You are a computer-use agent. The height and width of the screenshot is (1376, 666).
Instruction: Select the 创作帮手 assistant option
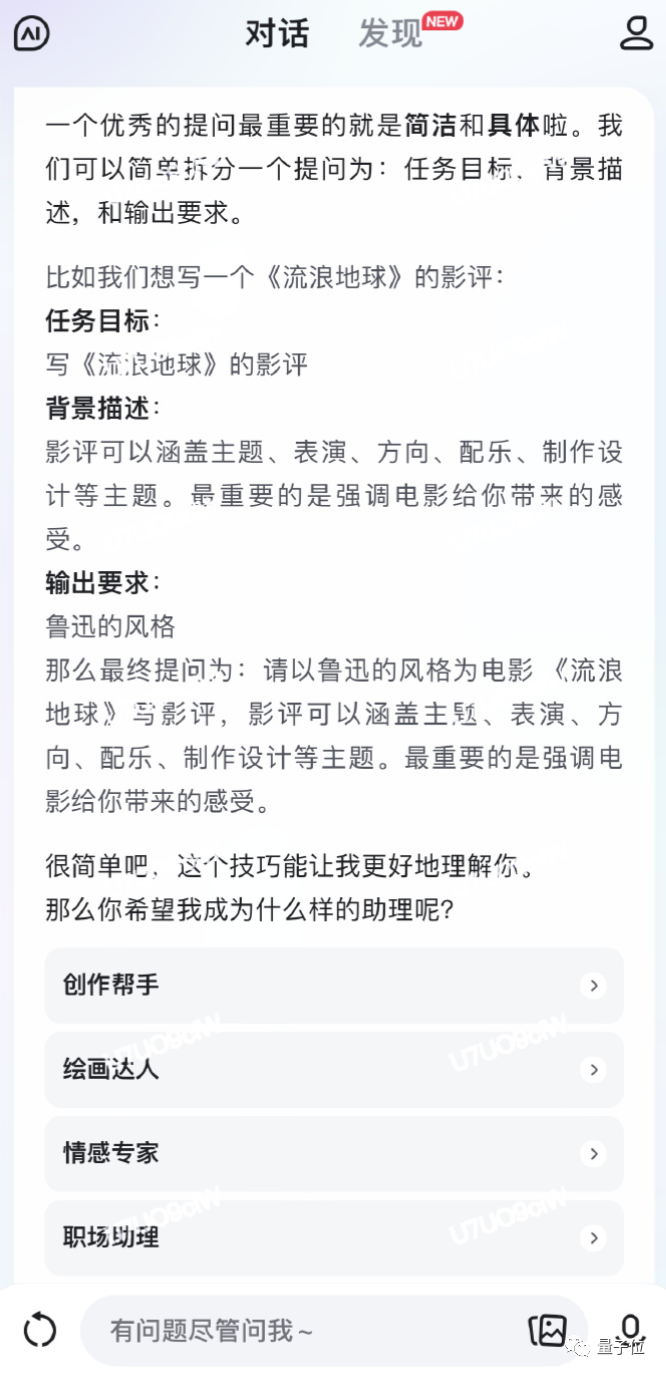(334, 985)
